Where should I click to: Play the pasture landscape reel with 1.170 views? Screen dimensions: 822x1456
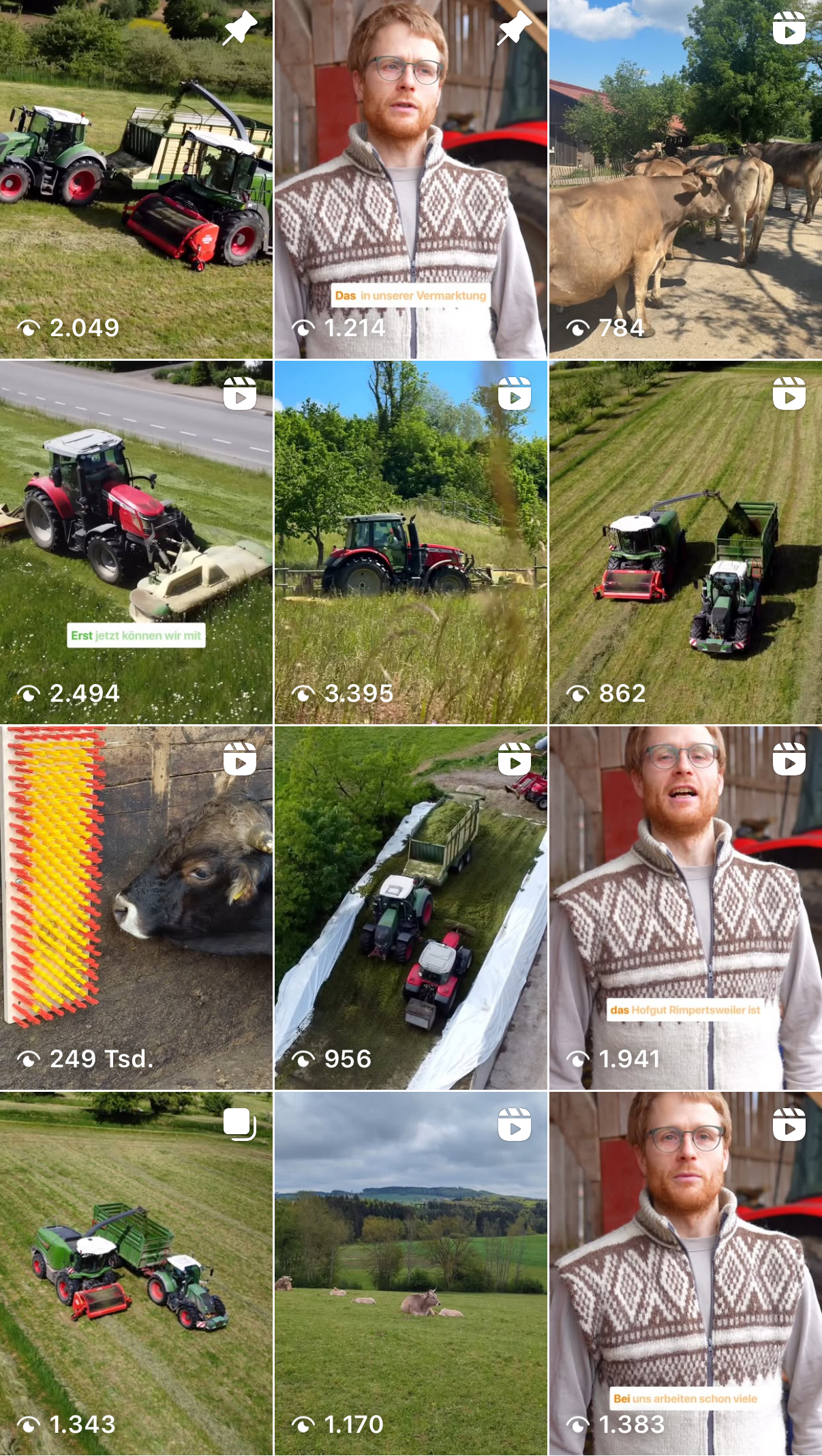(411, 1274)
